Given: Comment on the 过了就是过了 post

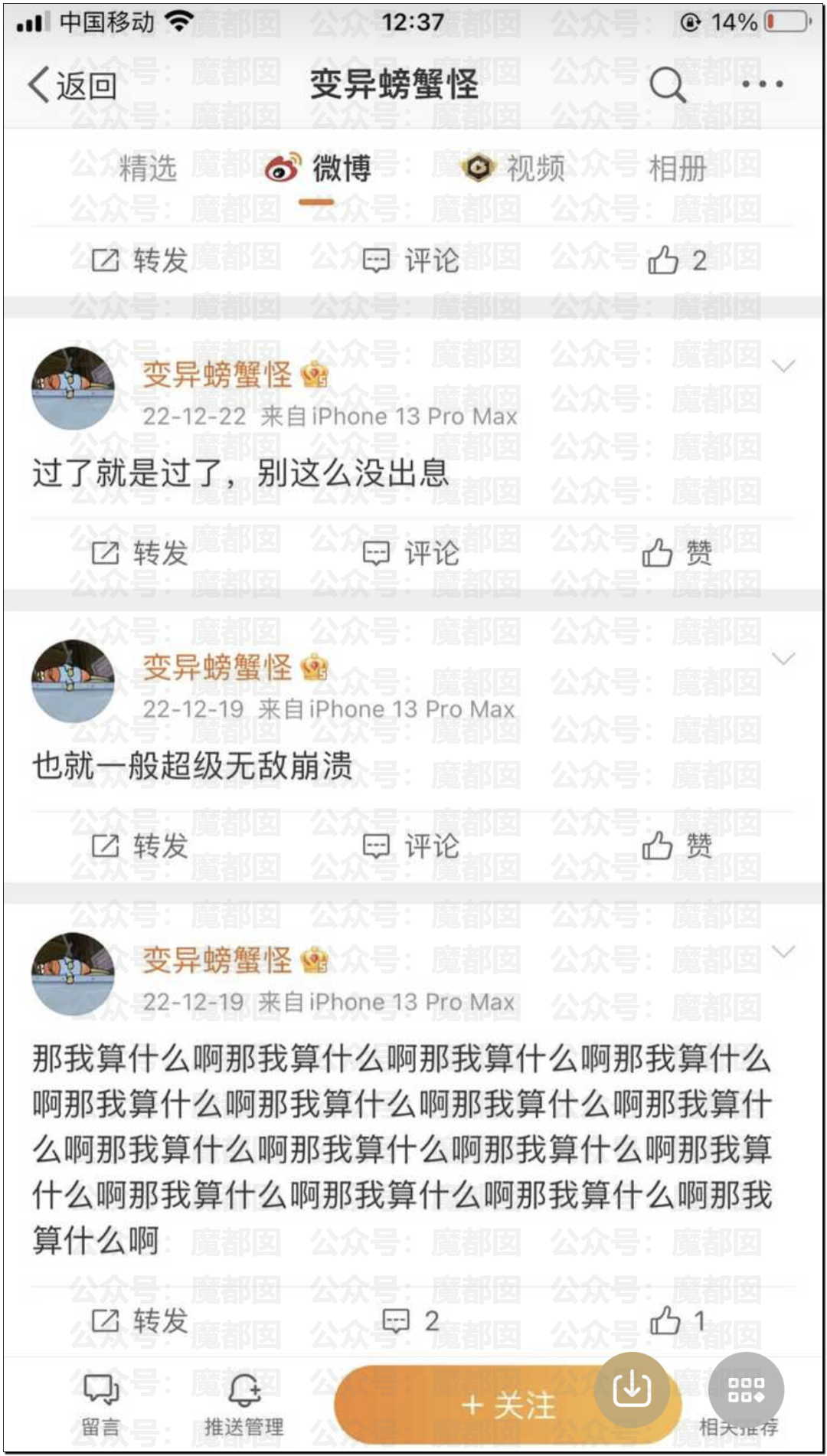Looking at the screenshot, I should point(410,553).
